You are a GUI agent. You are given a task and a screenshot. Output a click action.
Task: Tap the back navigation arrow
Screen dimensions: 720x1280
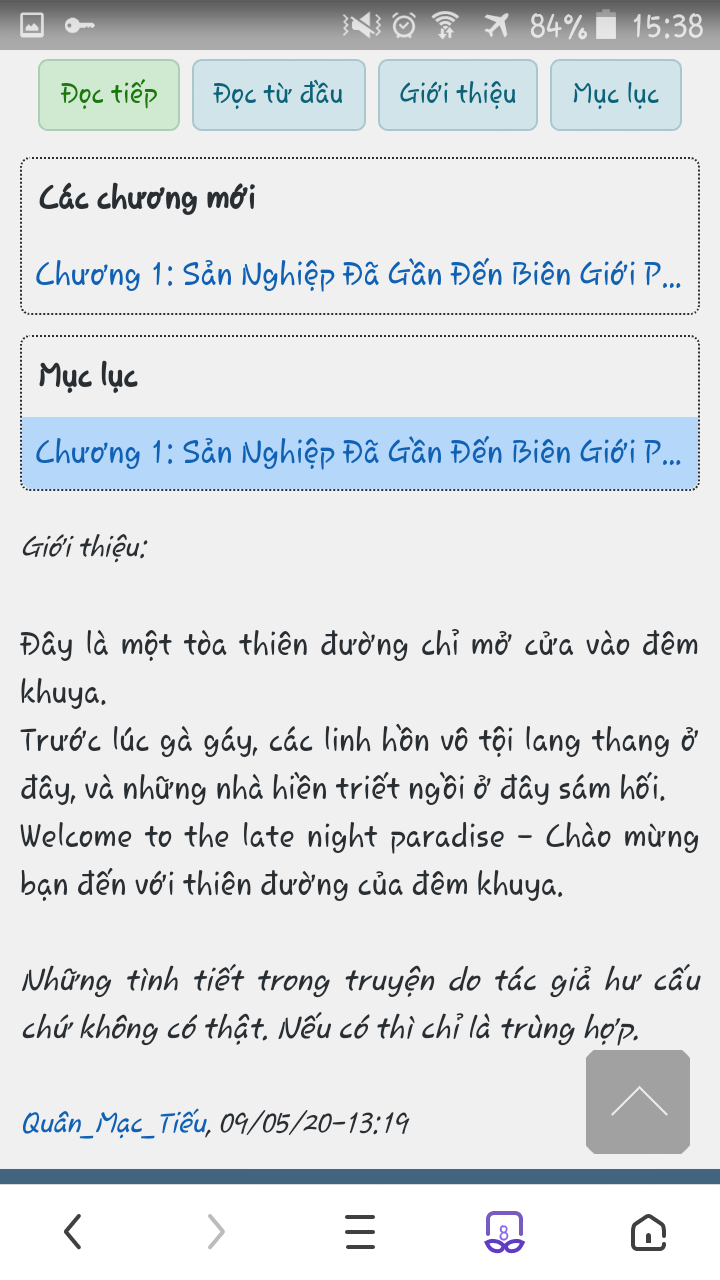(x=72, y=1231)
